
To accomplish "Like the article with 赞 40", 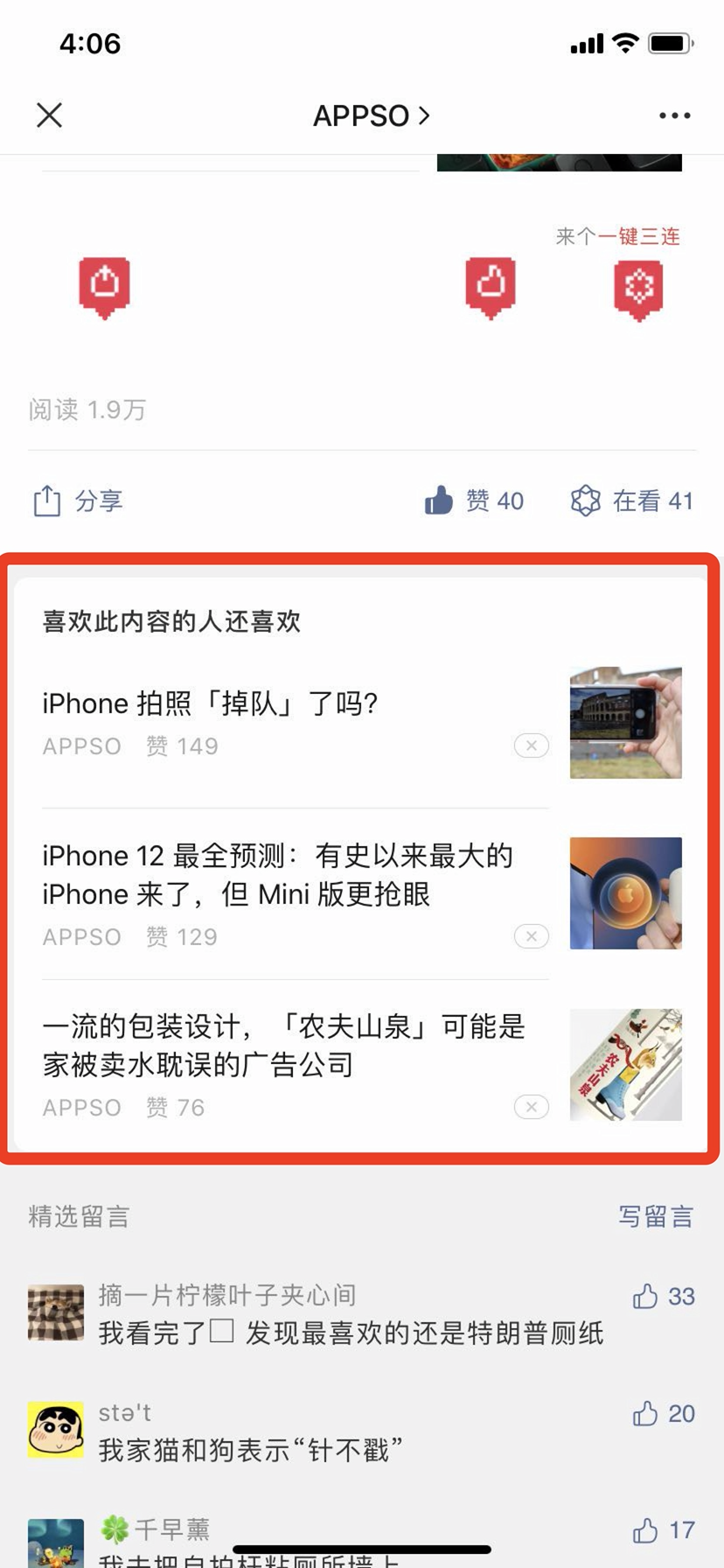I will (x=474, y=501).
